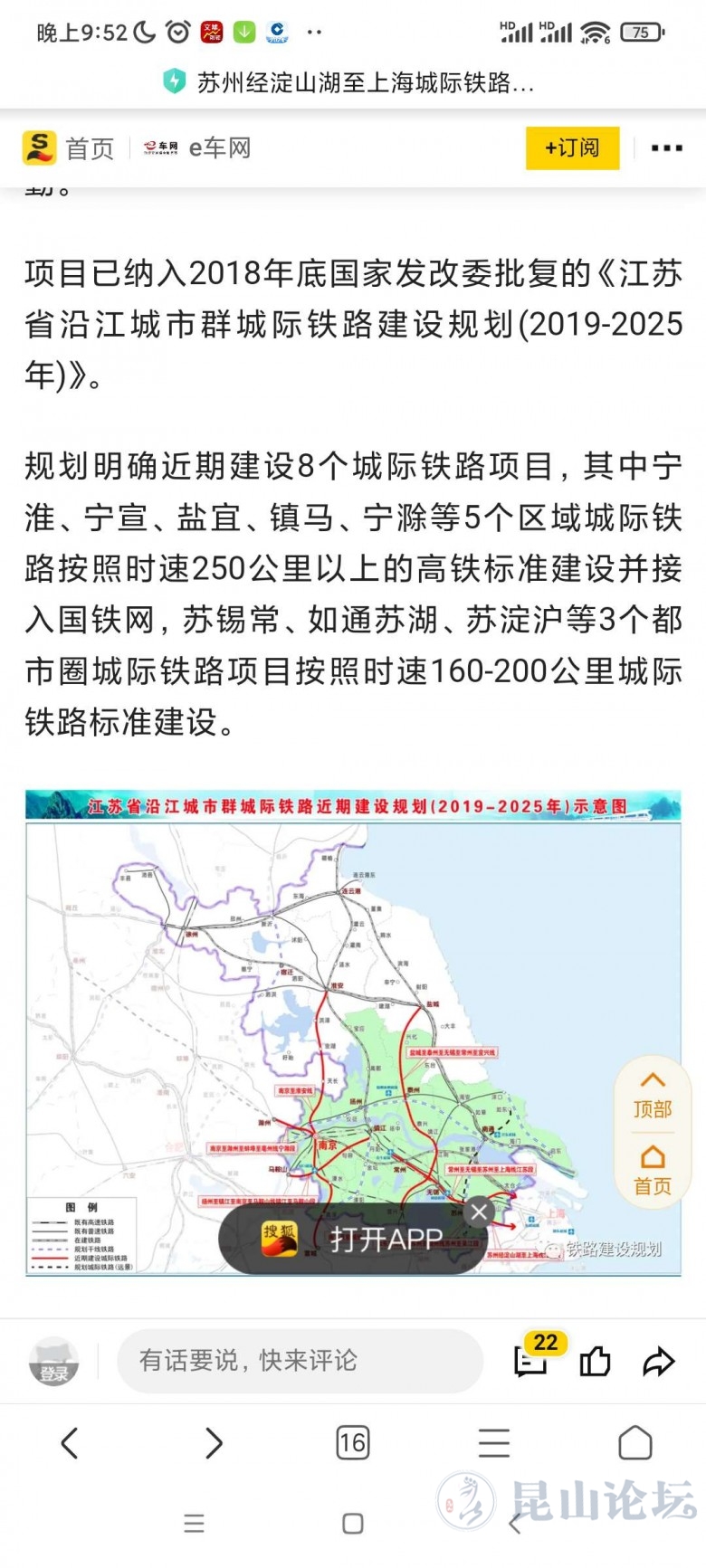Go forward in browser history
Screen dimensions: 706x1568
[x=213, y=1442]
